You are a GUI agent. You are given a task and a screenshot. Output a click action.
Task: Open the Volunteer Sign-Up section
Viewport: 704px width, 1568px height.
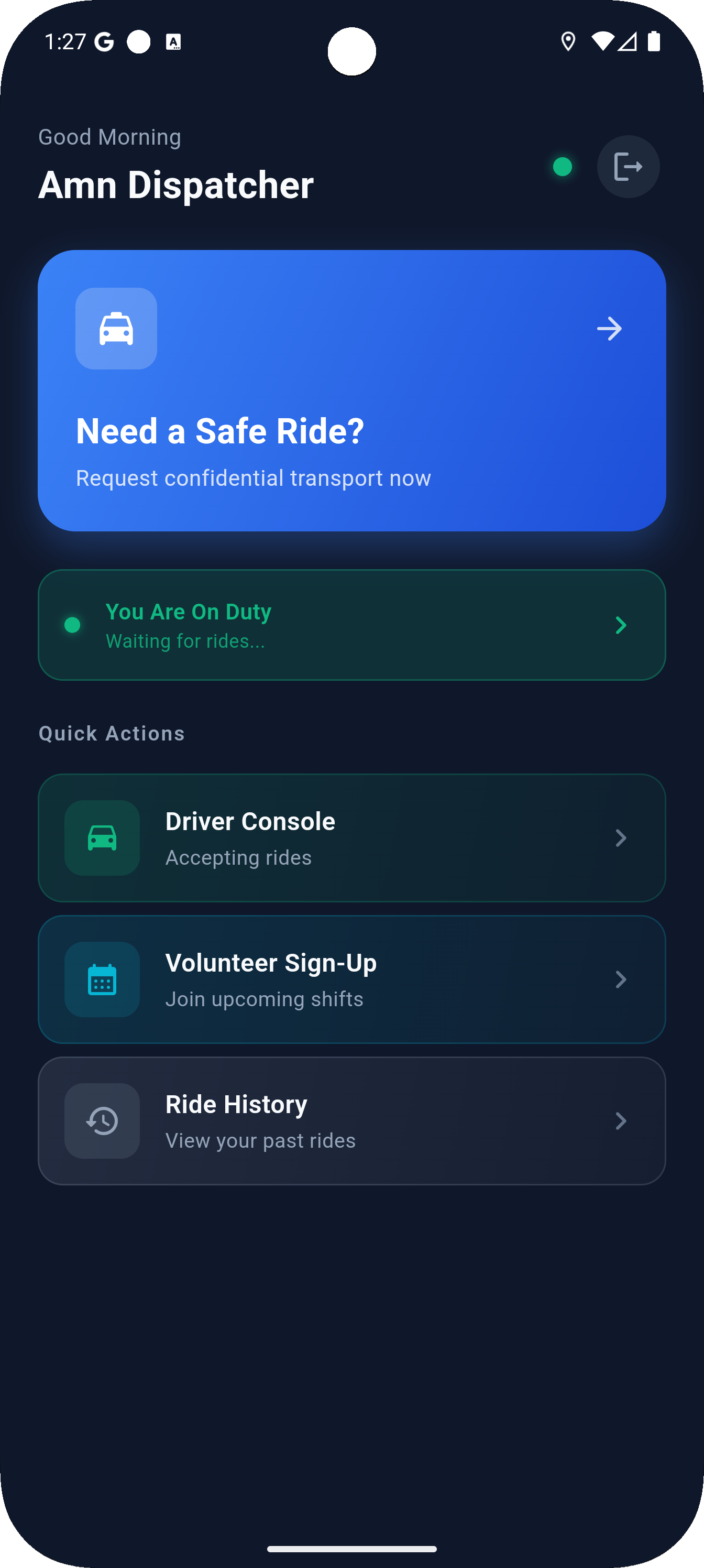(x=351, y=979)
